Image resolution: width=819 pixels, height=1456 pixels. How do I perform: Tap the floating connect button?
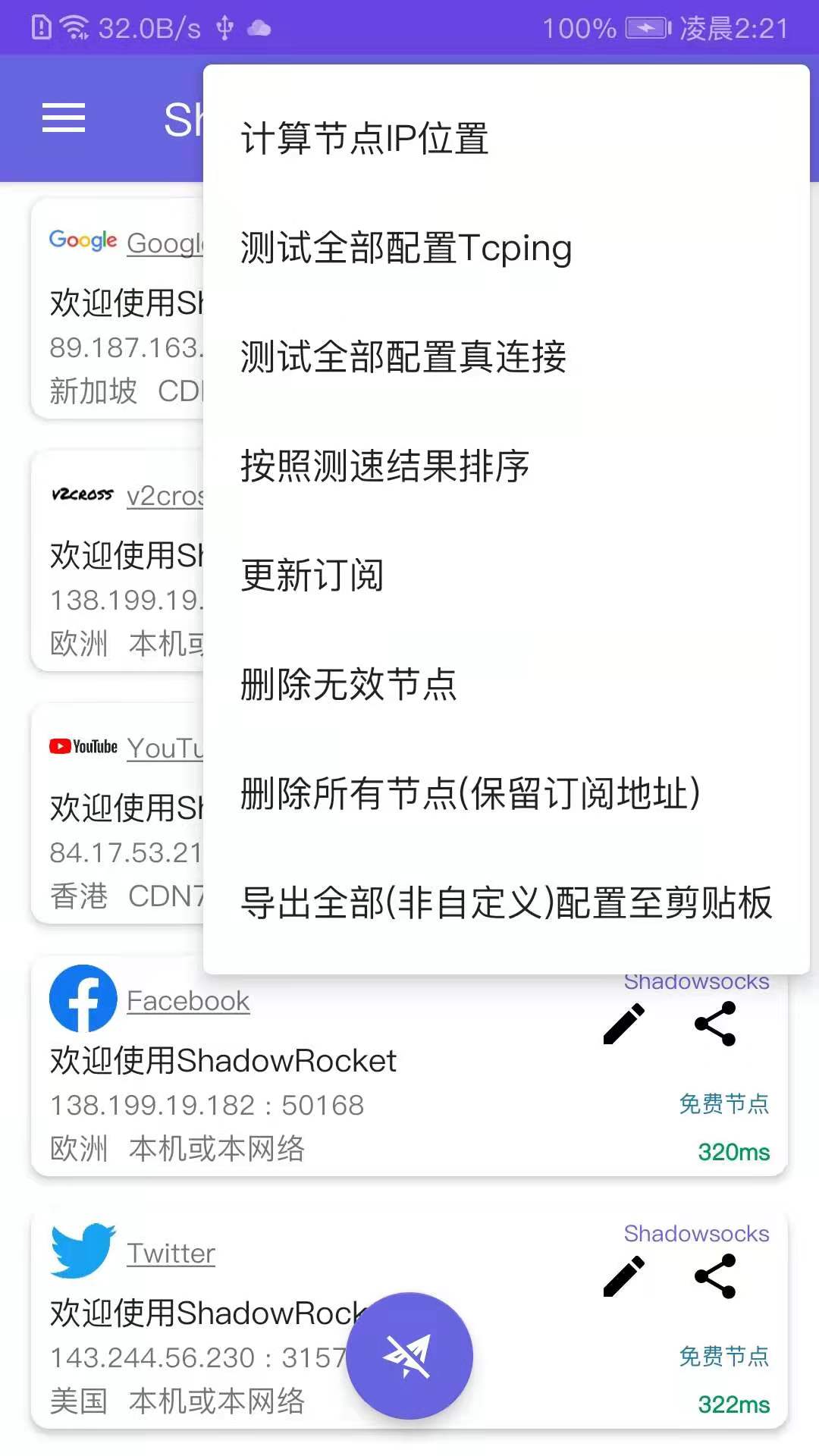pos(409,1355)
